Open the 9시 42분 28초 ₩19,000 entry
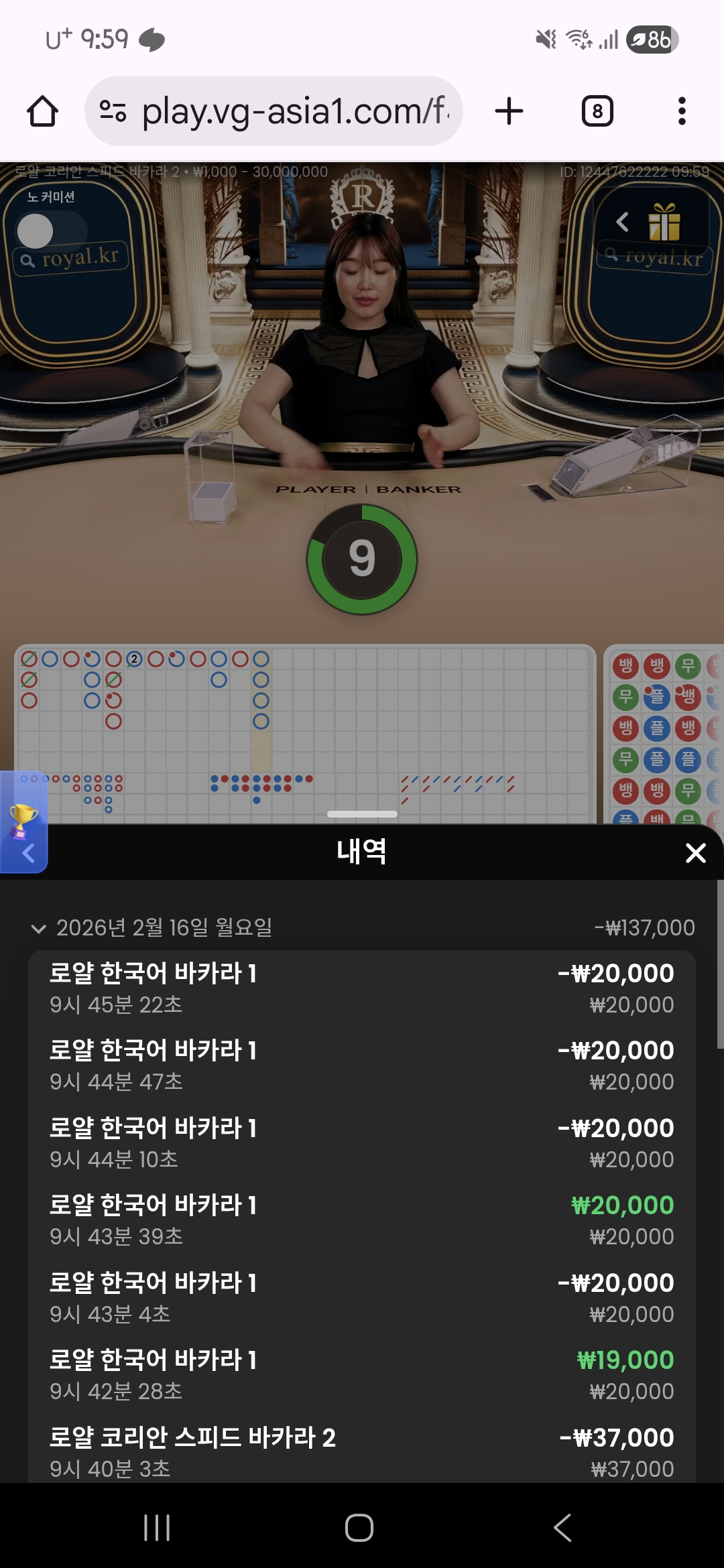Screen dimensions: 724x1568 361,1375
